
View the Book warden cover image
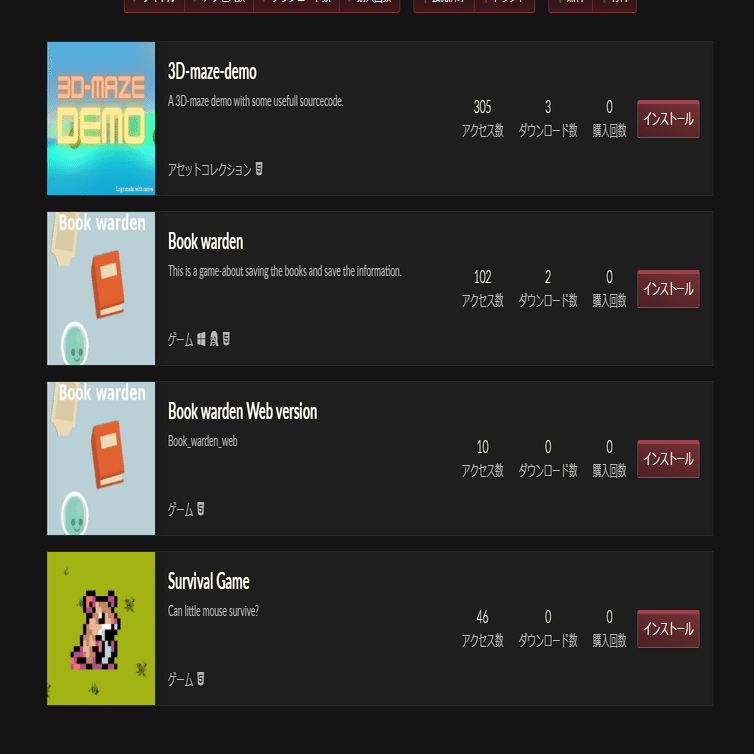[x=101, y=289]
